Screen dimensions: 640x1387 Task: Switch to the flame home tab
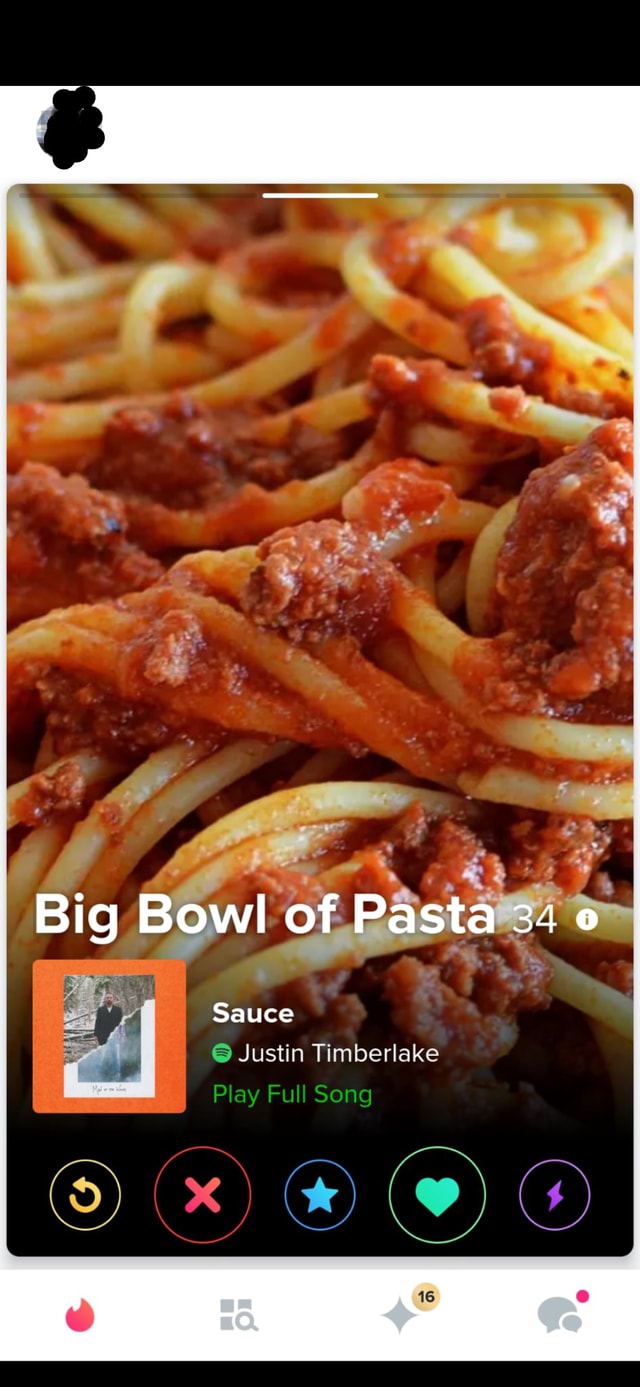[80, 1315]
